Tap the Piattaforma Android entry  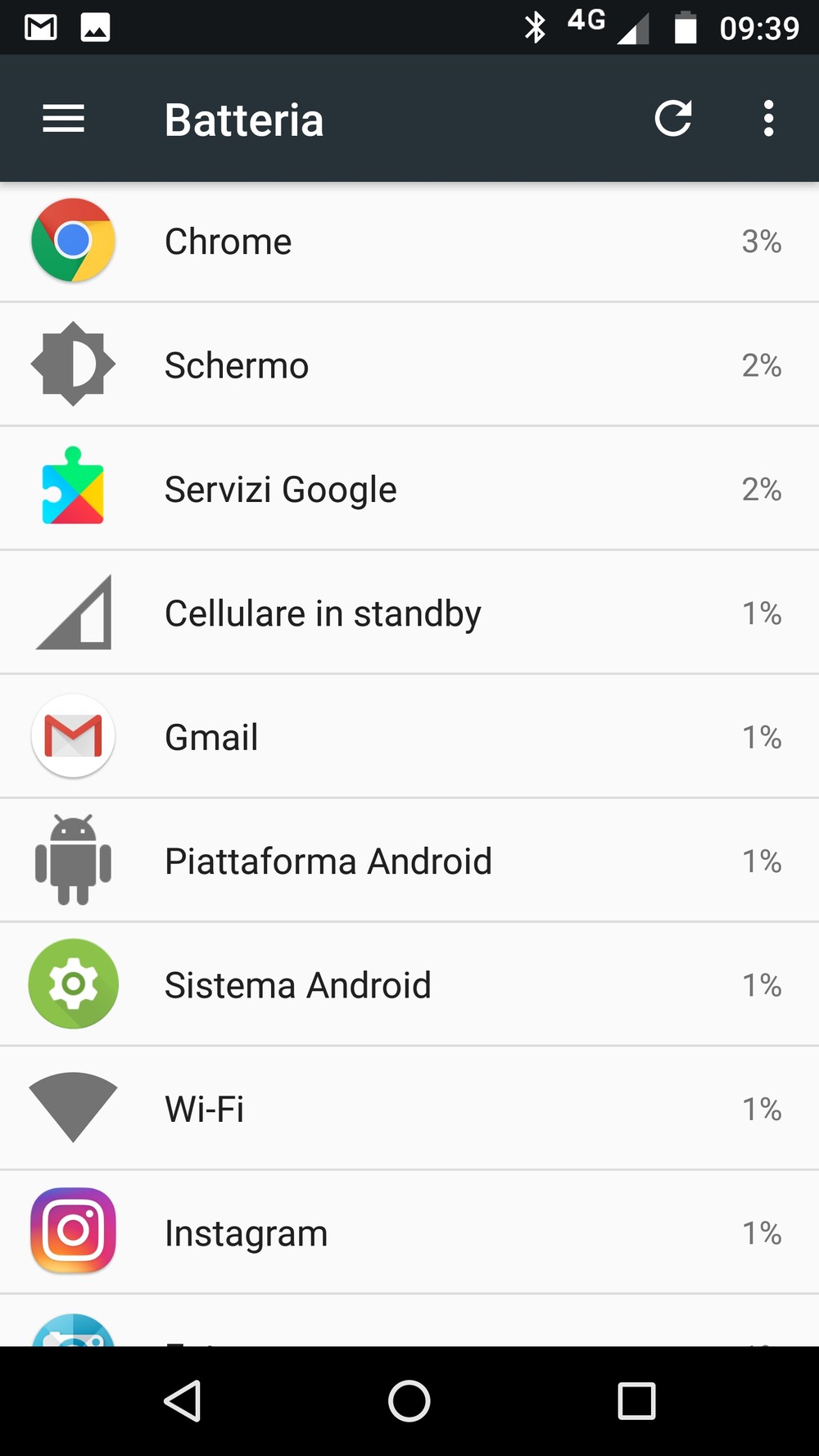point(409,861)
